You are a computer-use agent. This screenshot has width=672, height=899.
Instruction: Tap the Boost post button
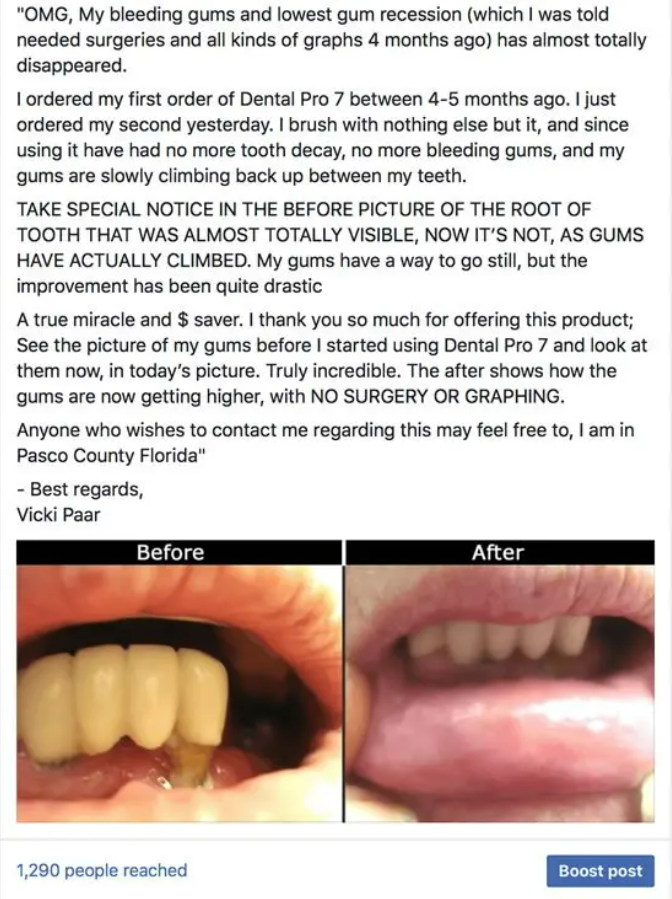[600, 870]
